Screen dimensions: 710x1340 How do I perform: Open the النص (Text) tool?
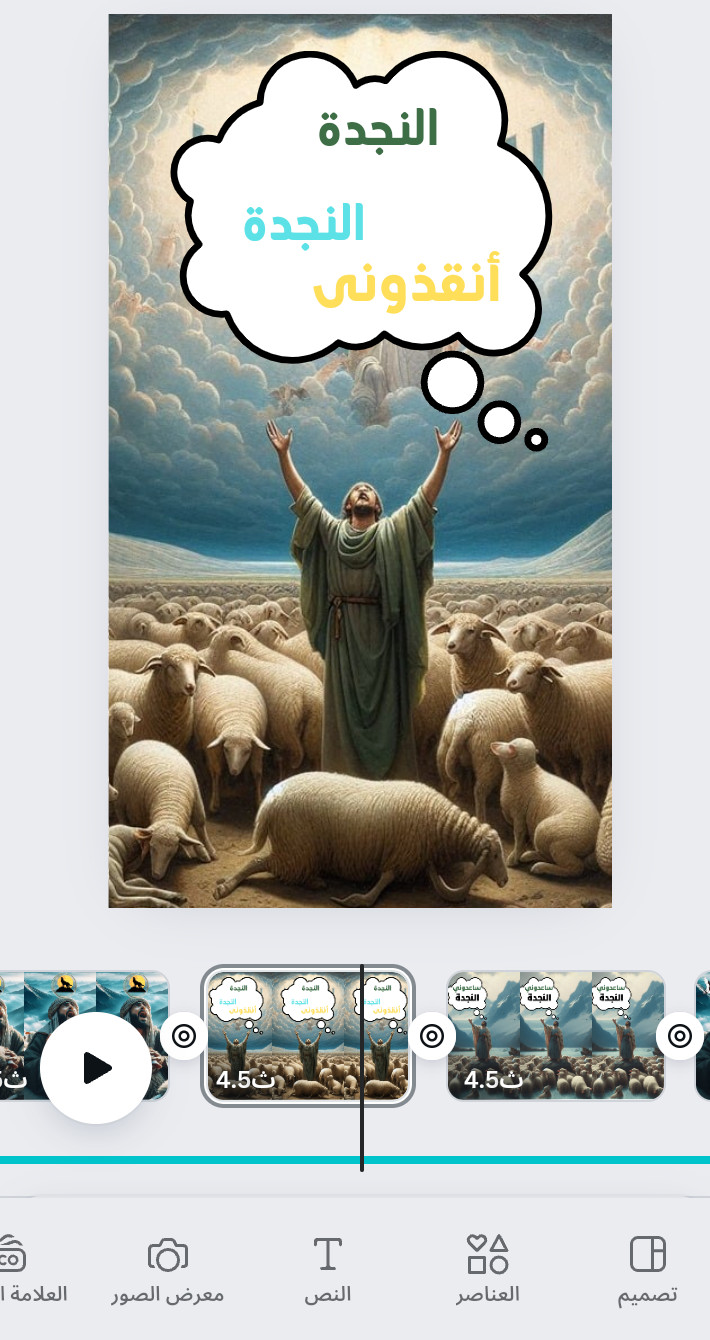pos(328,1269)
